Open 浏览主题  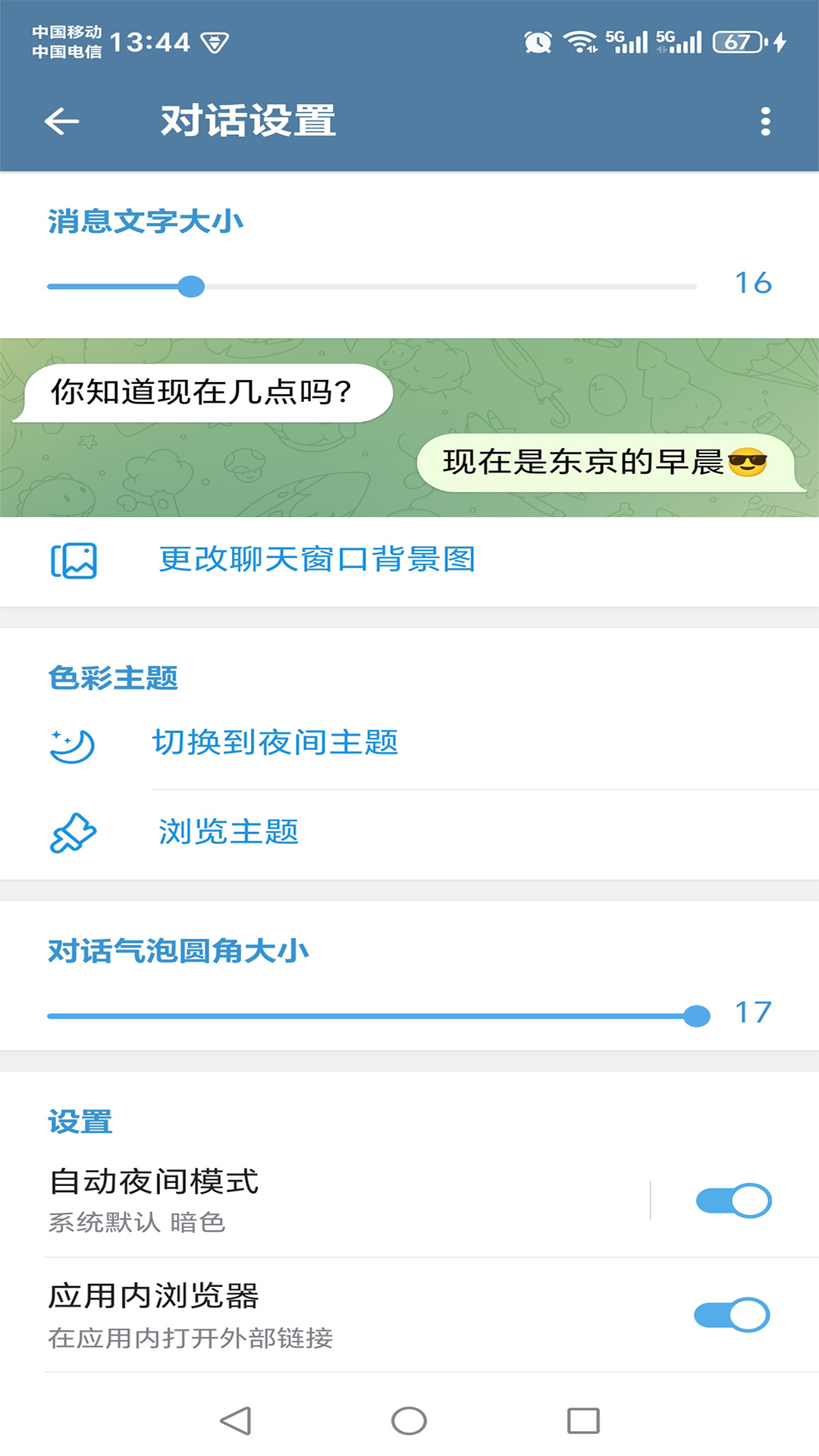[x=227, y=832]
